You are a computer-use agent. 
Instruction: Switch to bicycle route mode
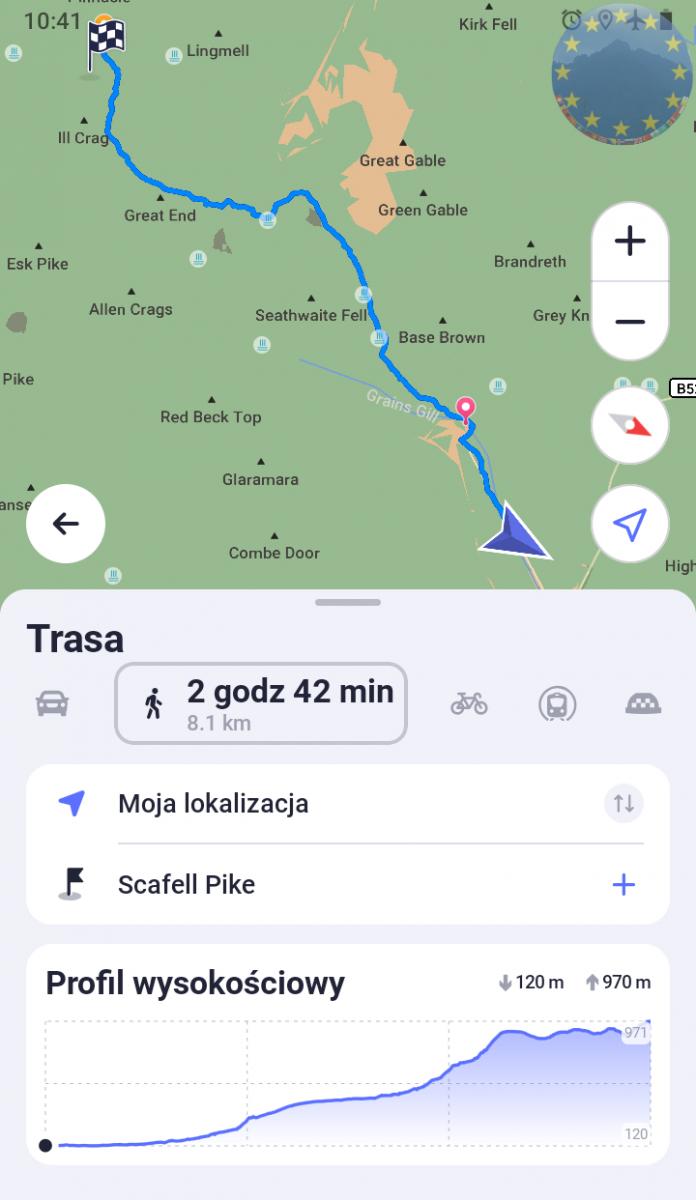[x=469, y=704]
